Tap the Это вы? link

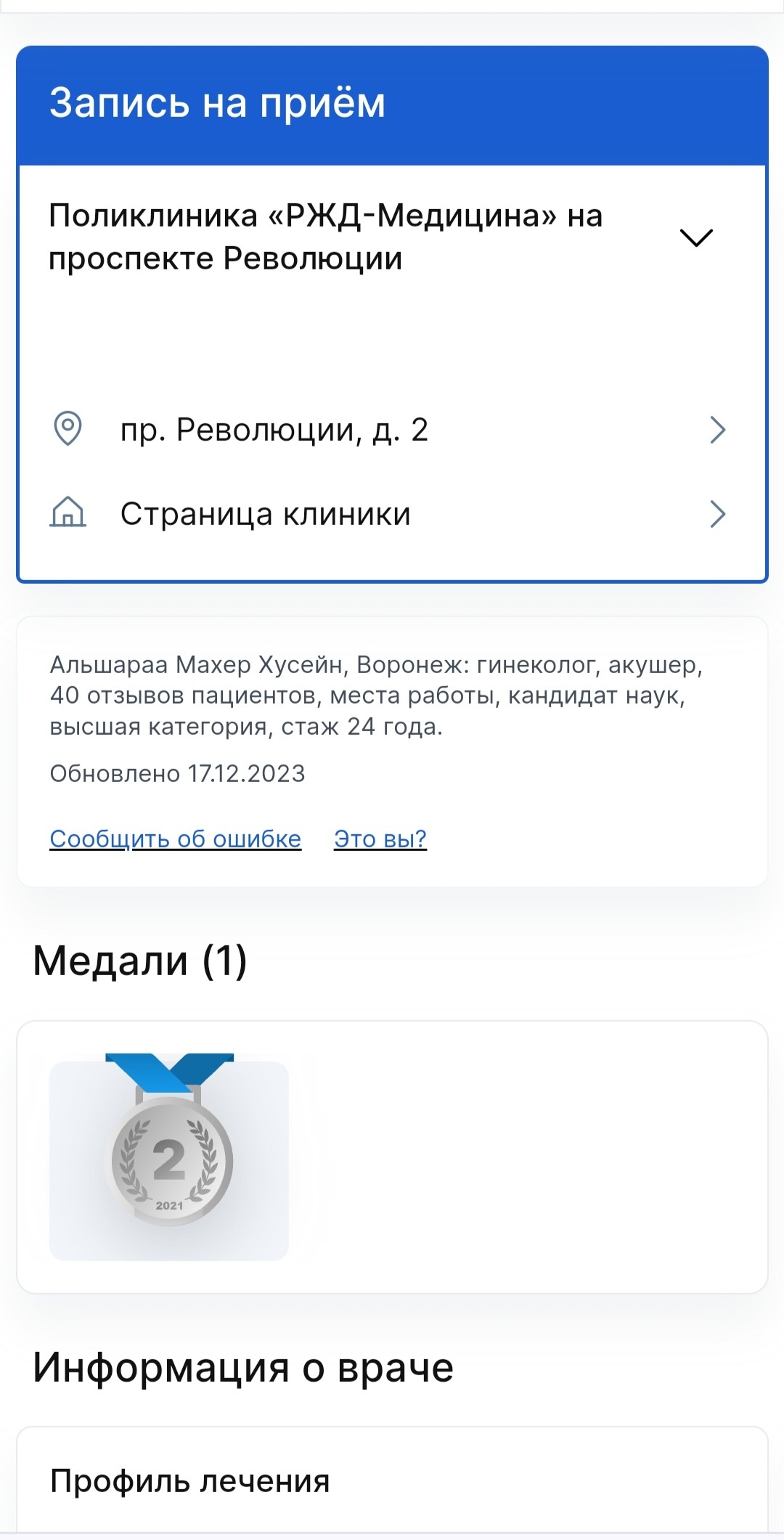coord(380,839)
